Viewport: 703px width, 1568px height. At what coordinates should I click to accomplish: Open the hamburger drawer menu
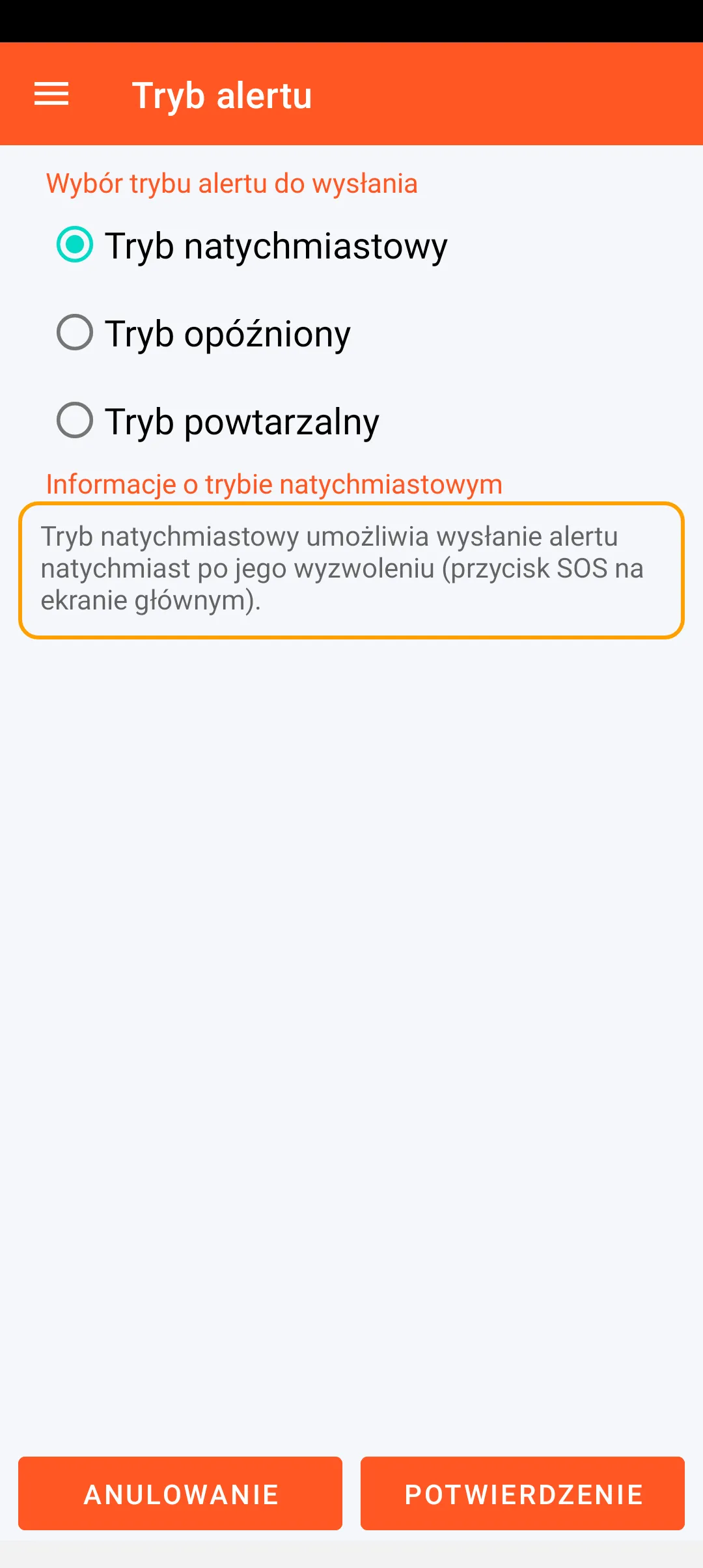51,94
